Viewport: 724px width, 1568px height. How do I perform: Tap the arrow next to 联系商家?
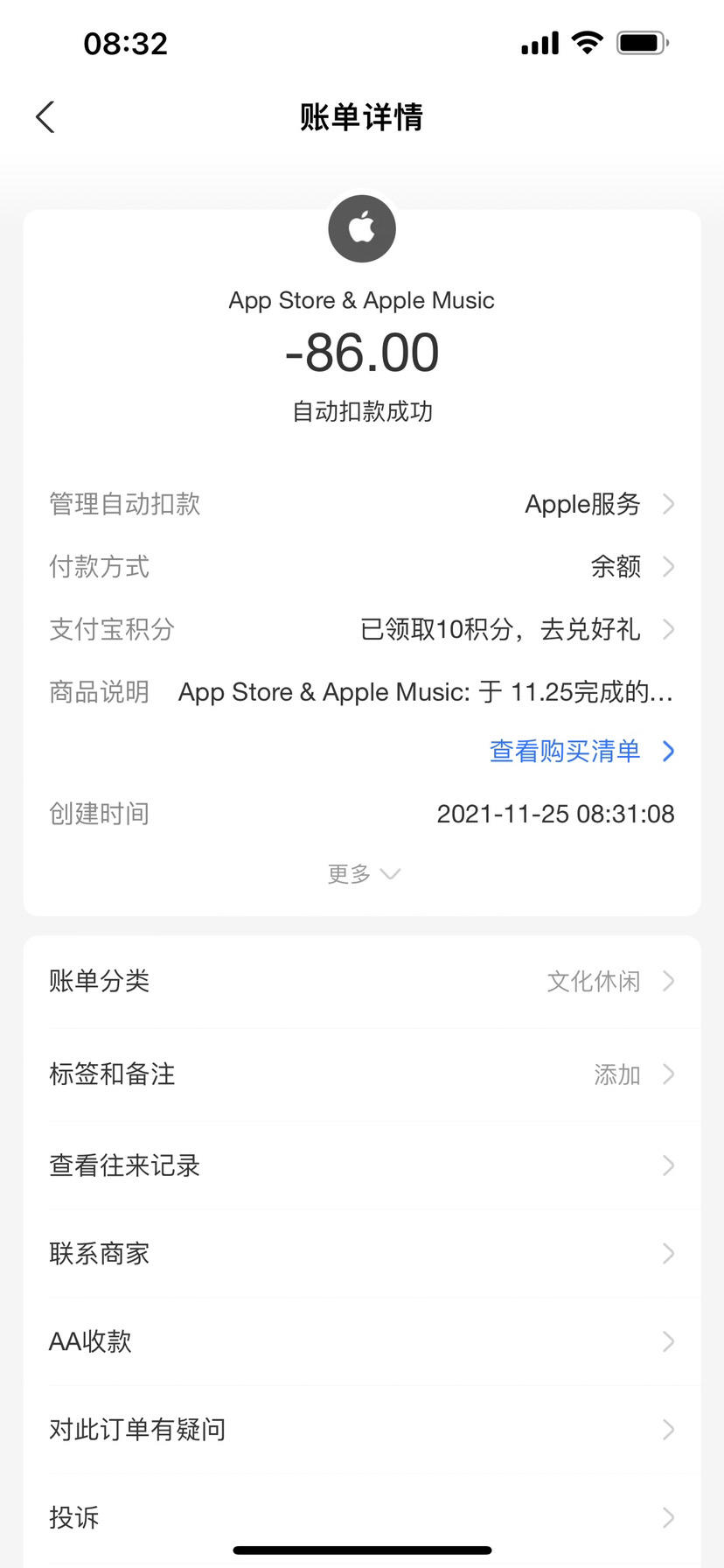point(667,1253)
